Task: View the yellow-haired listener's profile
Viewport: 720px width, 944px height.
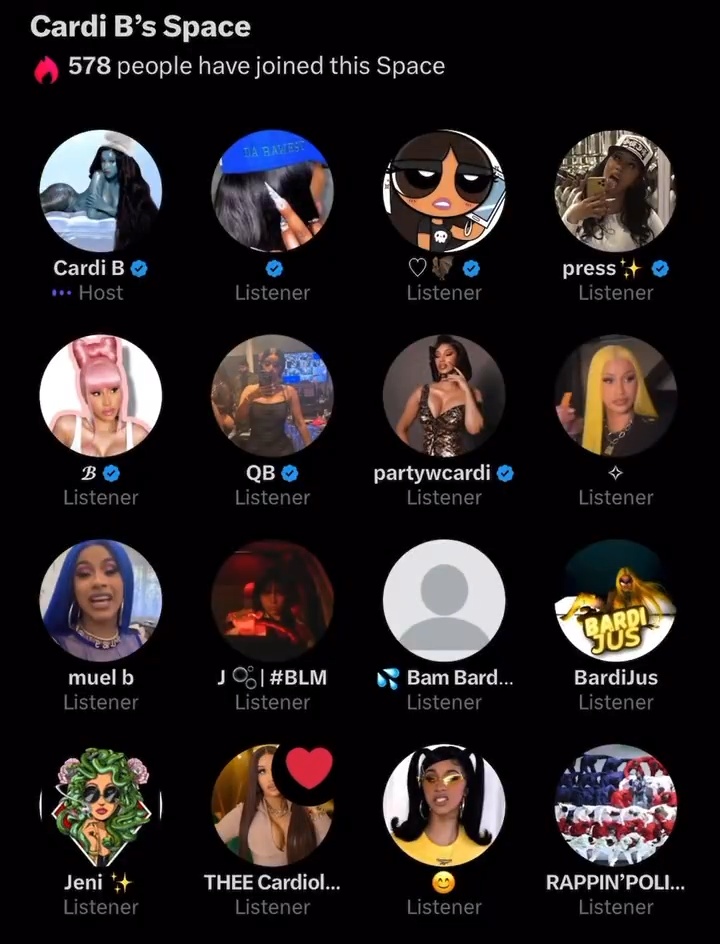Action: 616,396
